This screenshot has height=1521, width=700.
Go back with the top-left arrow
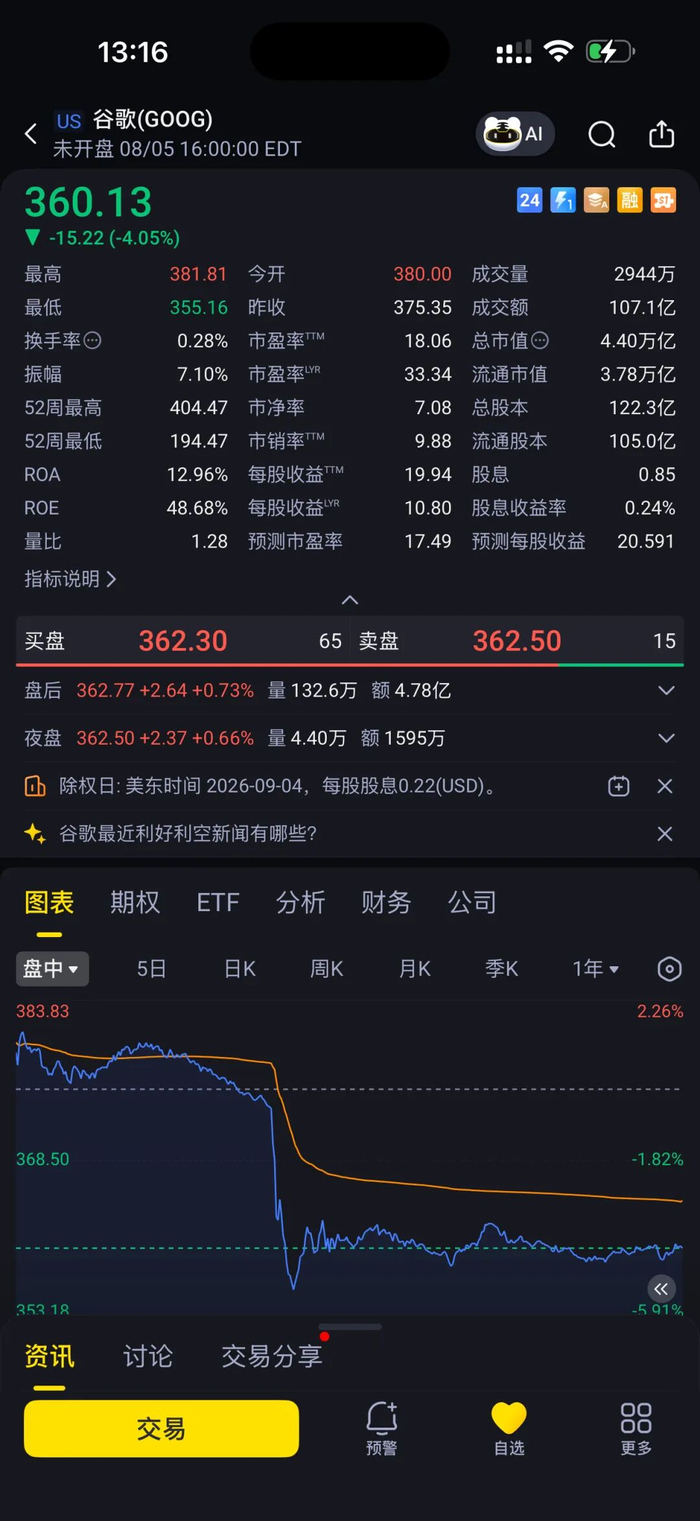pyautogui.click(x=31, y=134)
